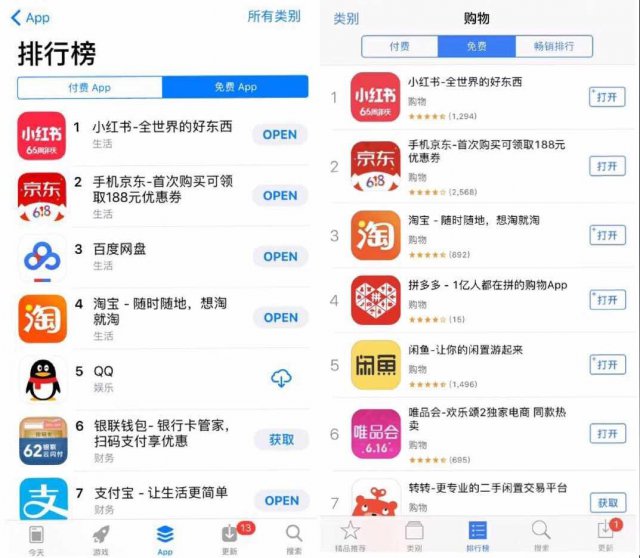Open the 搜索 tab with magnifier
Viewport: 640px width, 558px height.
click(x=293, y=538)
